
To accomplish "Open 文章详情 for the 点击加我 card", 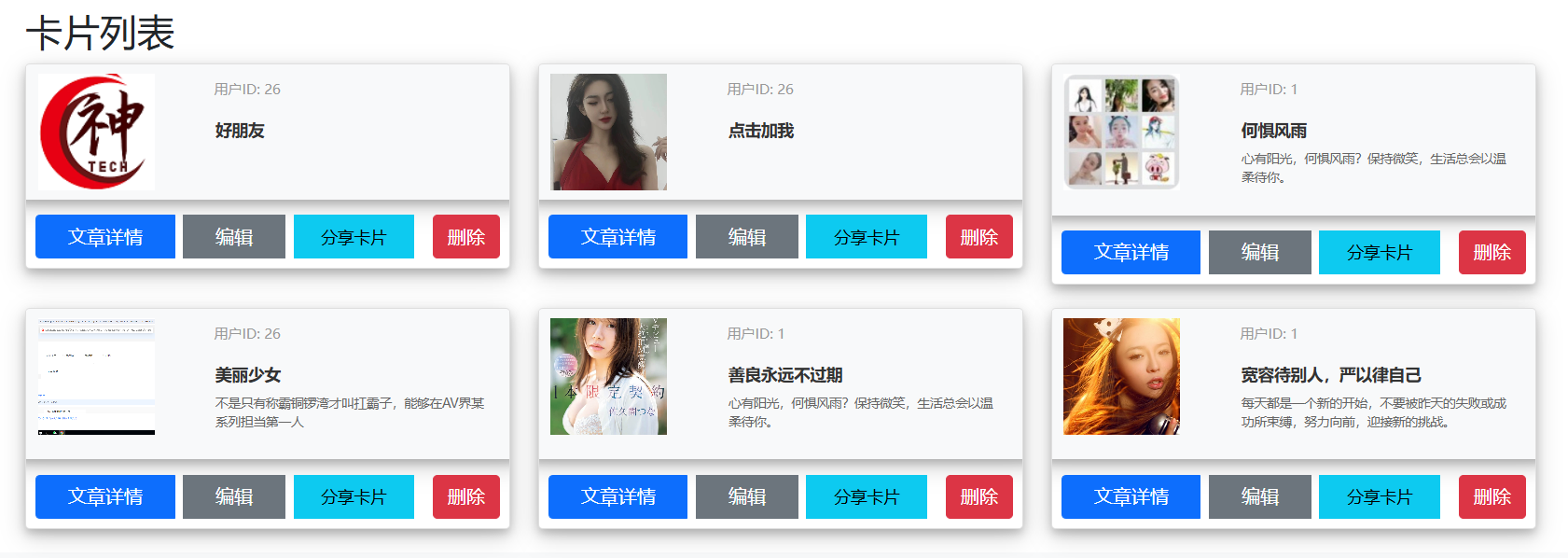I will click(617, 236).
